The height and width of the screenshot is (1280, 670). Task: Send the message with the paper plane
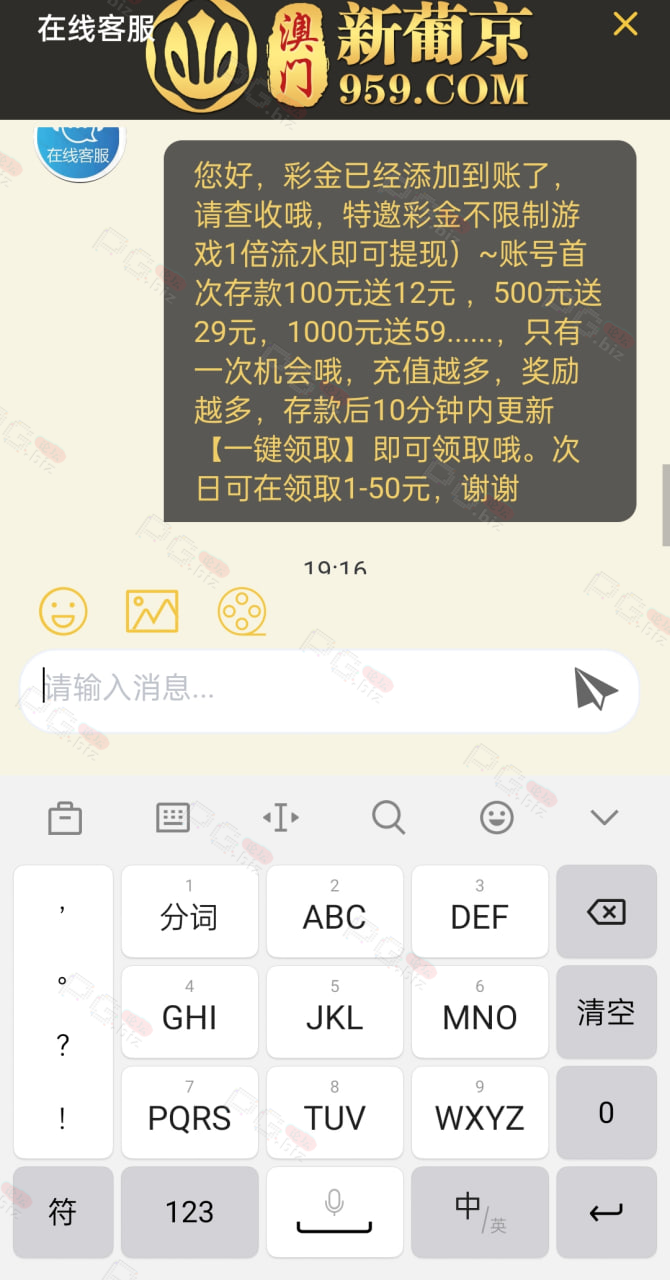[x=596, y=690]
